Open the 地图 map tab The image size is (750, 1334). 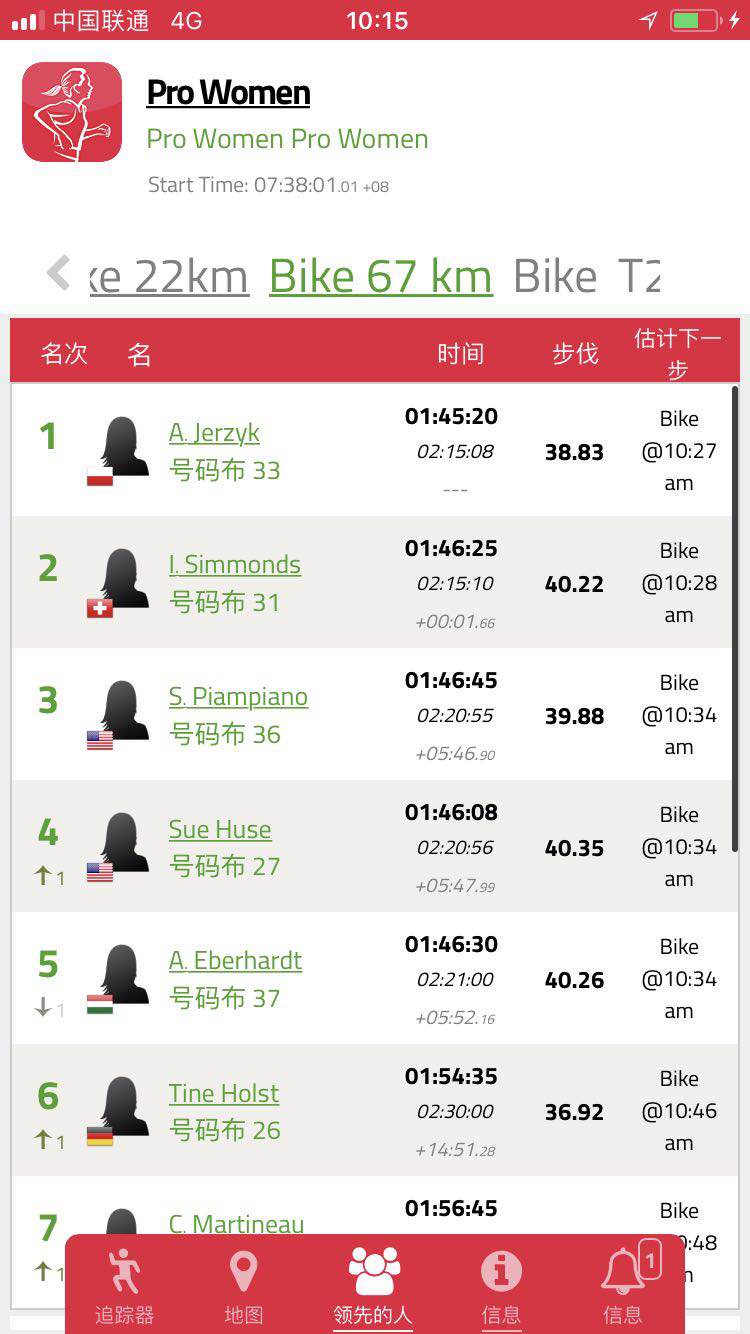244,1286
